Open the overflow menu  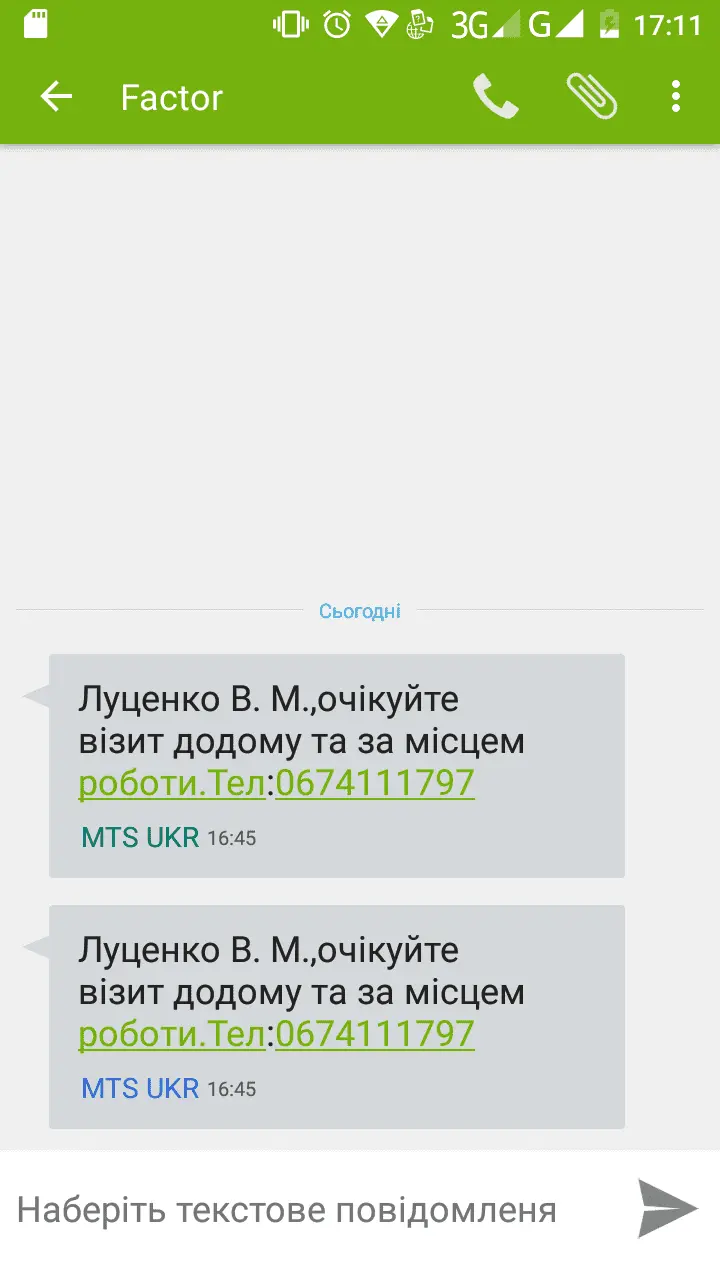pyautogui.click(x=676, y=97)
